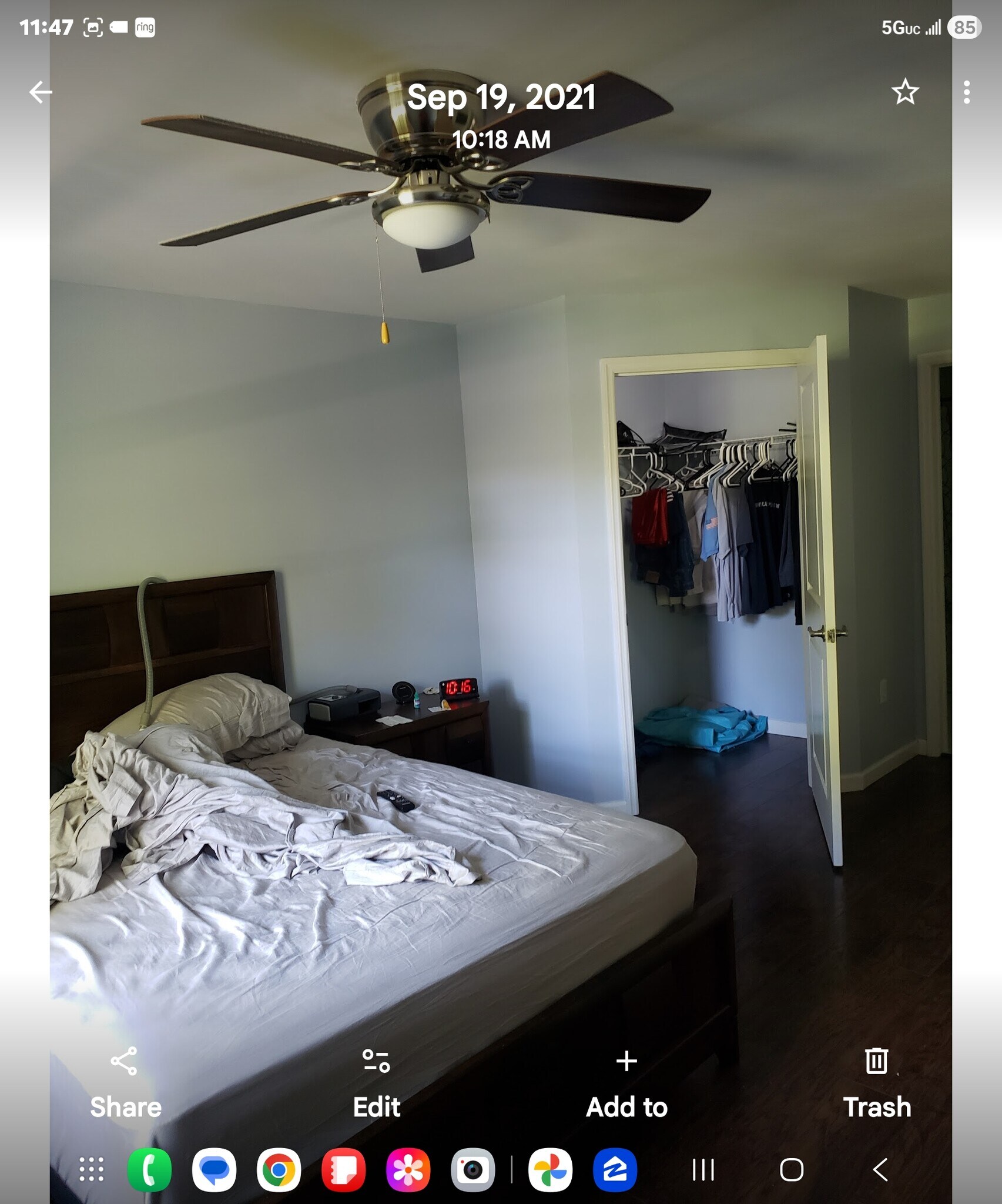Open the Messages app in taskbar
1002x1204 pixels.
[x=214, y=1170]
